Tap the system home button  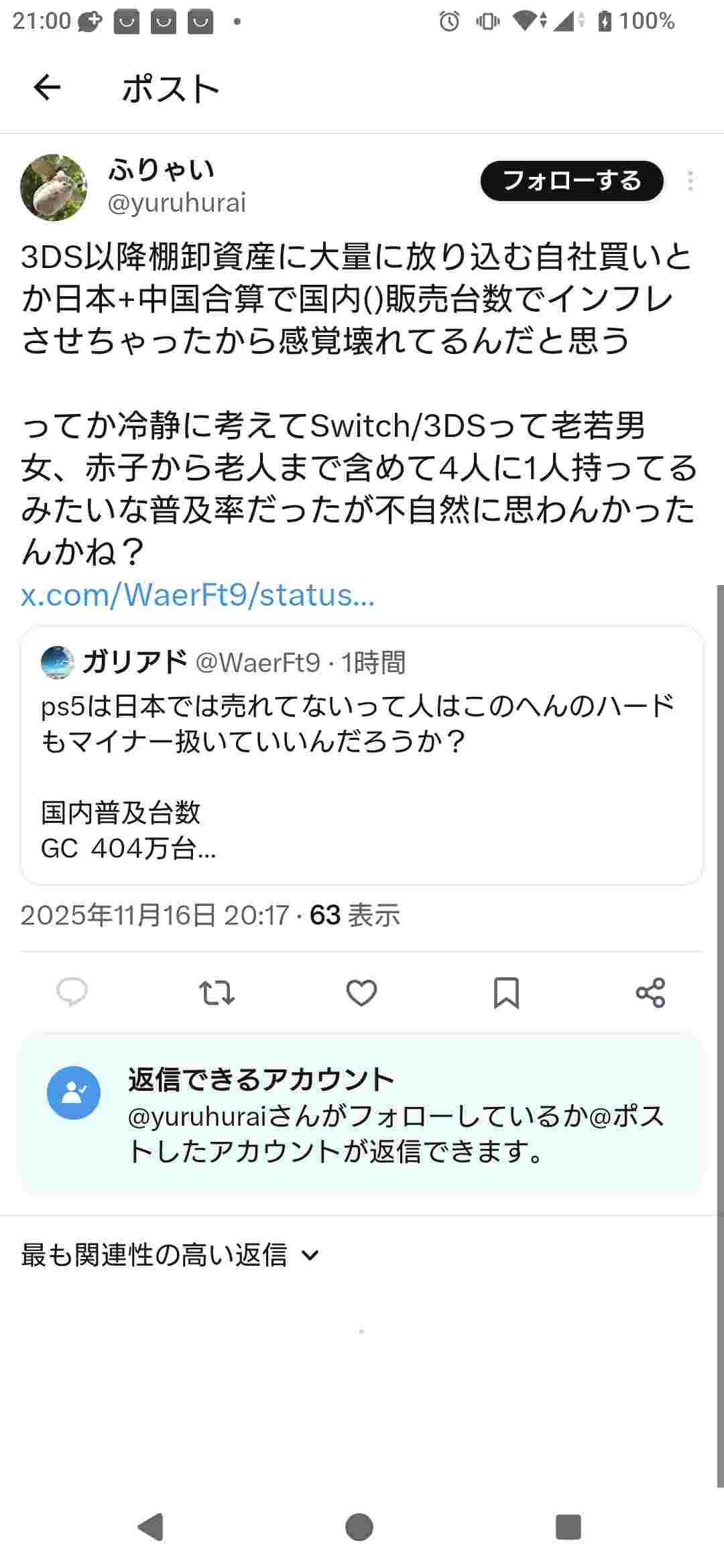point(359,1527)
